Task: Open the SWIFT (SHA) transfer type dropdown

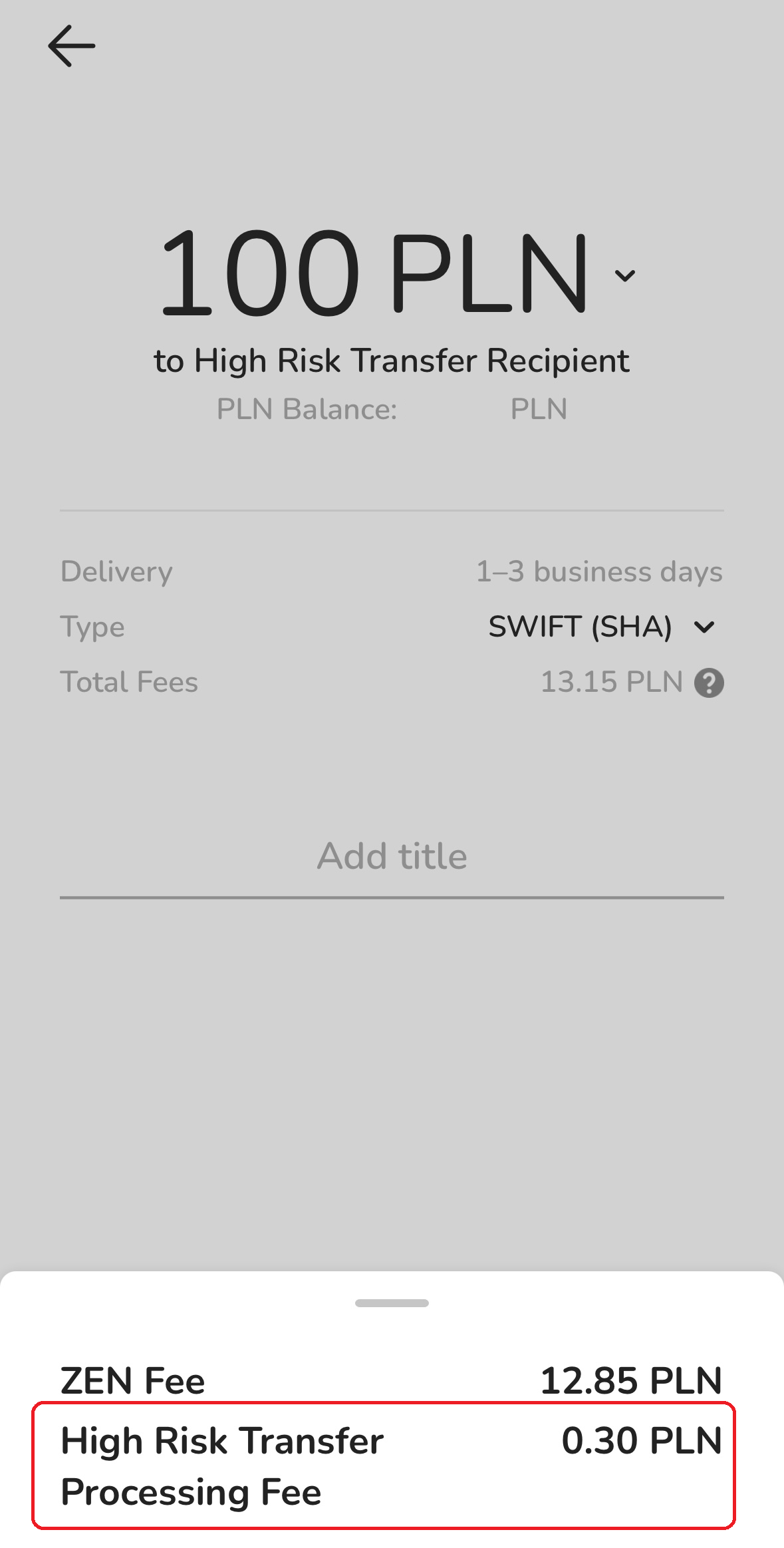Action: 602,627
